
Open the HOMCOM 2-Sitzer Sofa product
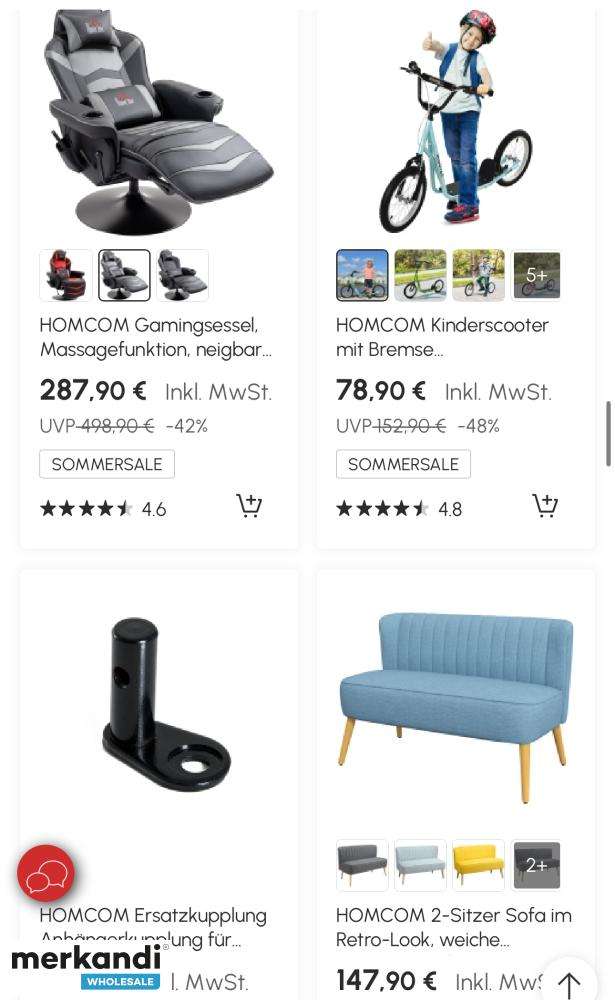click(x=454, y=927)
